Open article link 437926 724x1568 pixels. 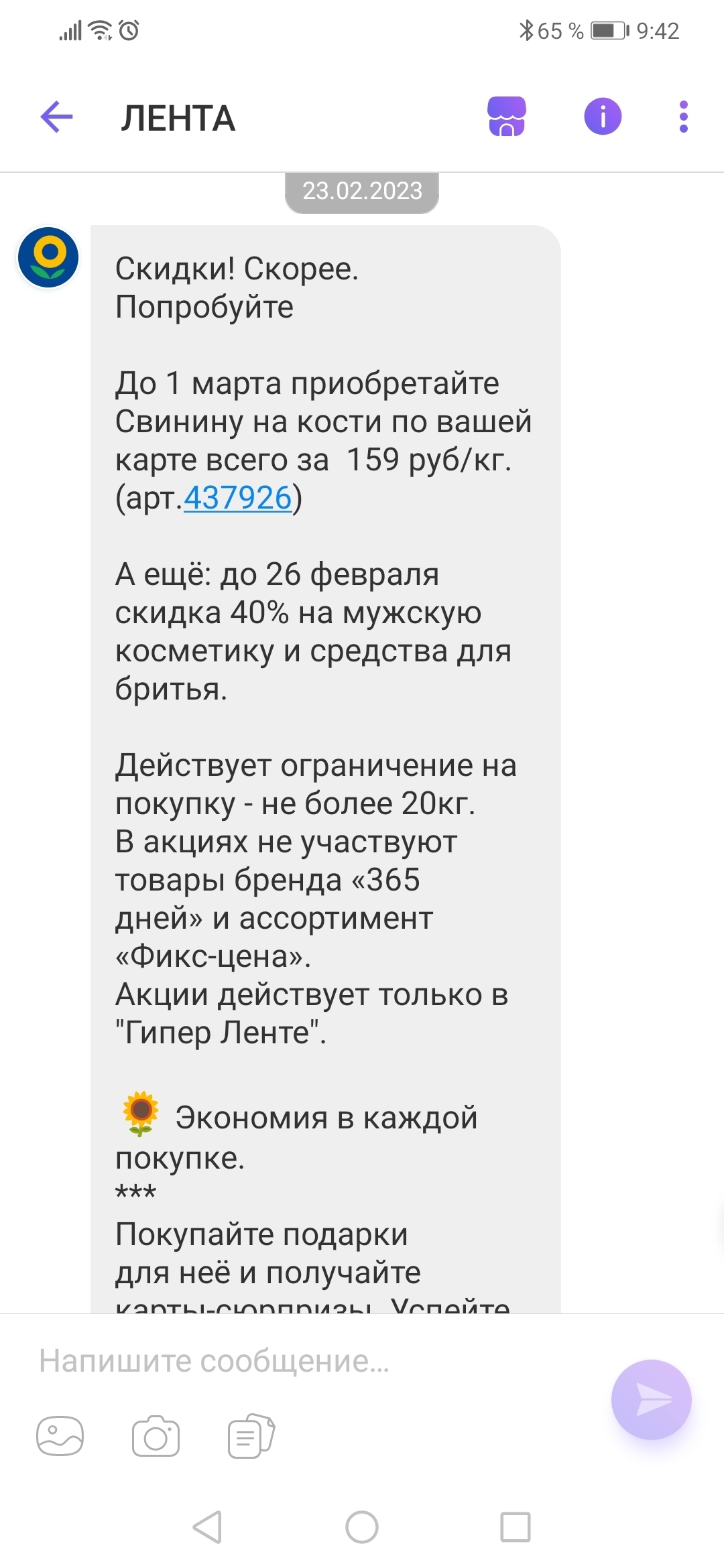point(237,498)
